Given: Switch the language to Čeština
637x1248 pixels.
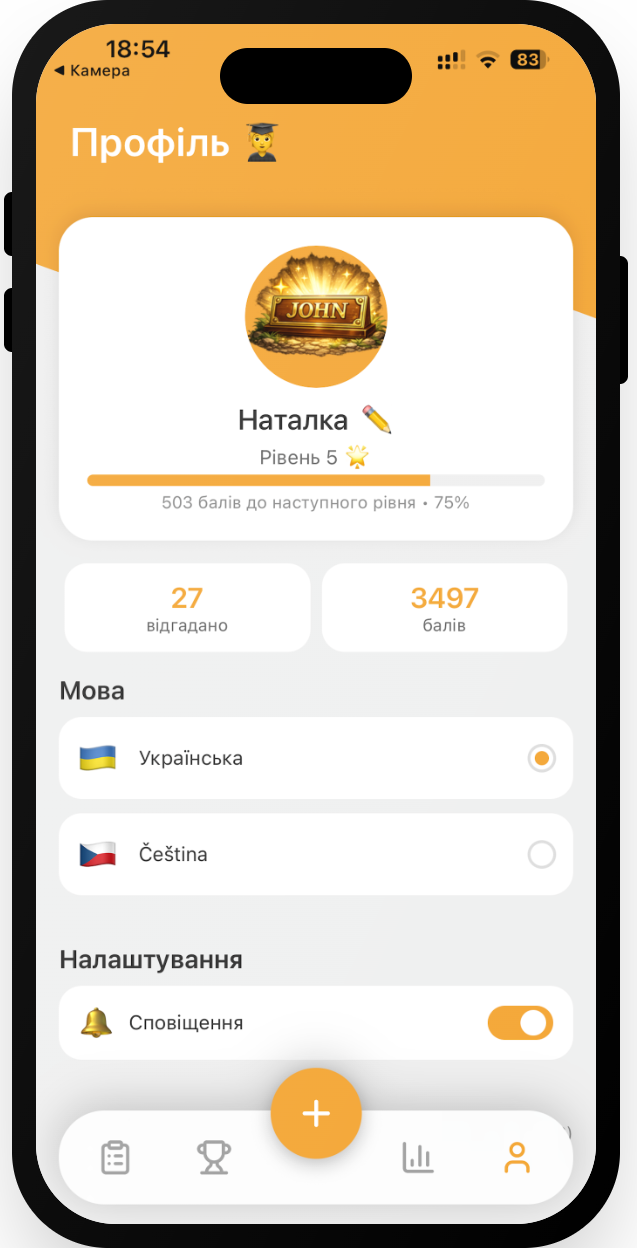Looking at the screenshot, I should pyautogui.click(x=541, y=855).
